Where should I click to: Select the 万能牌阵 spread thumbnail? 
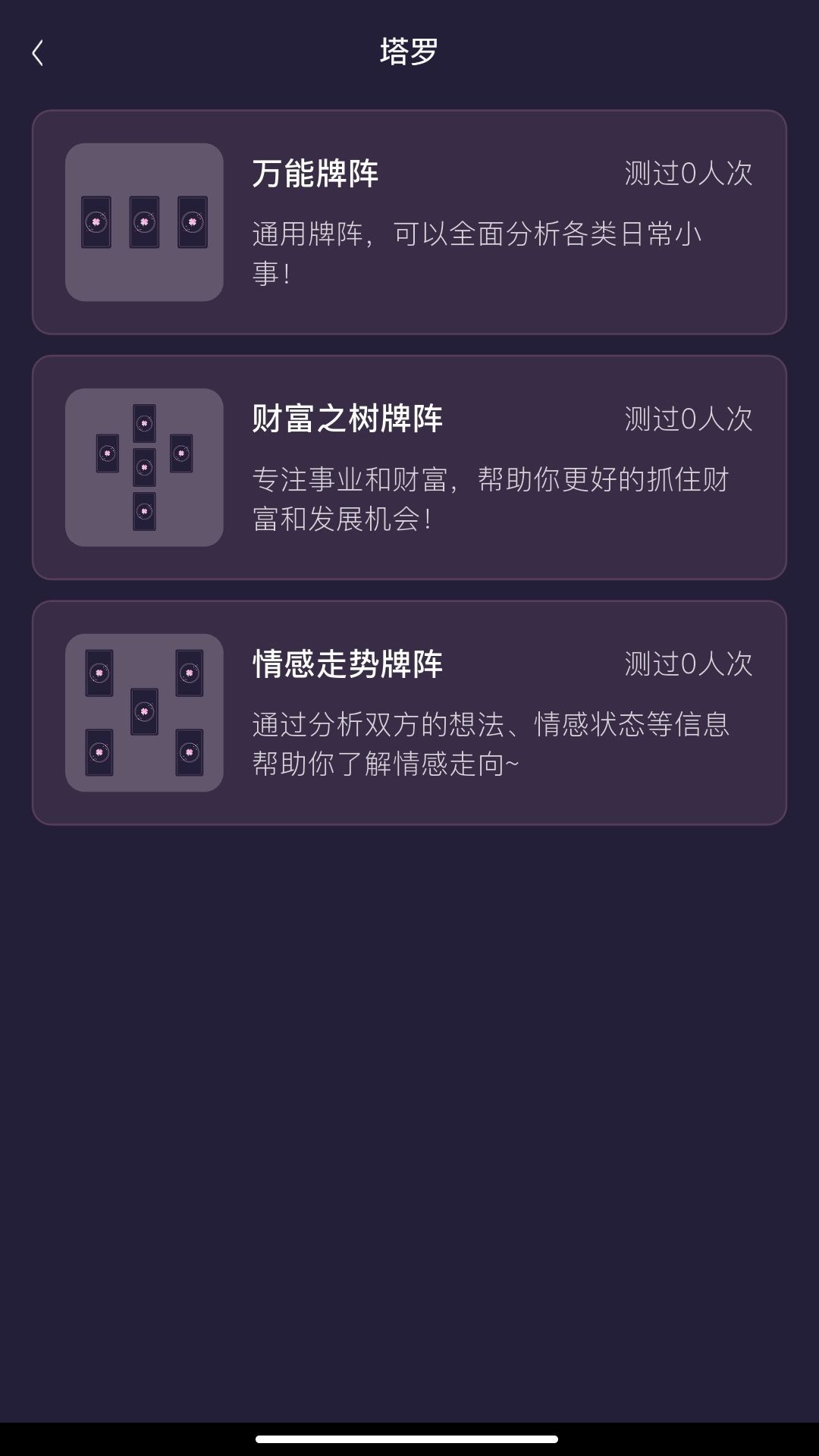144,220
